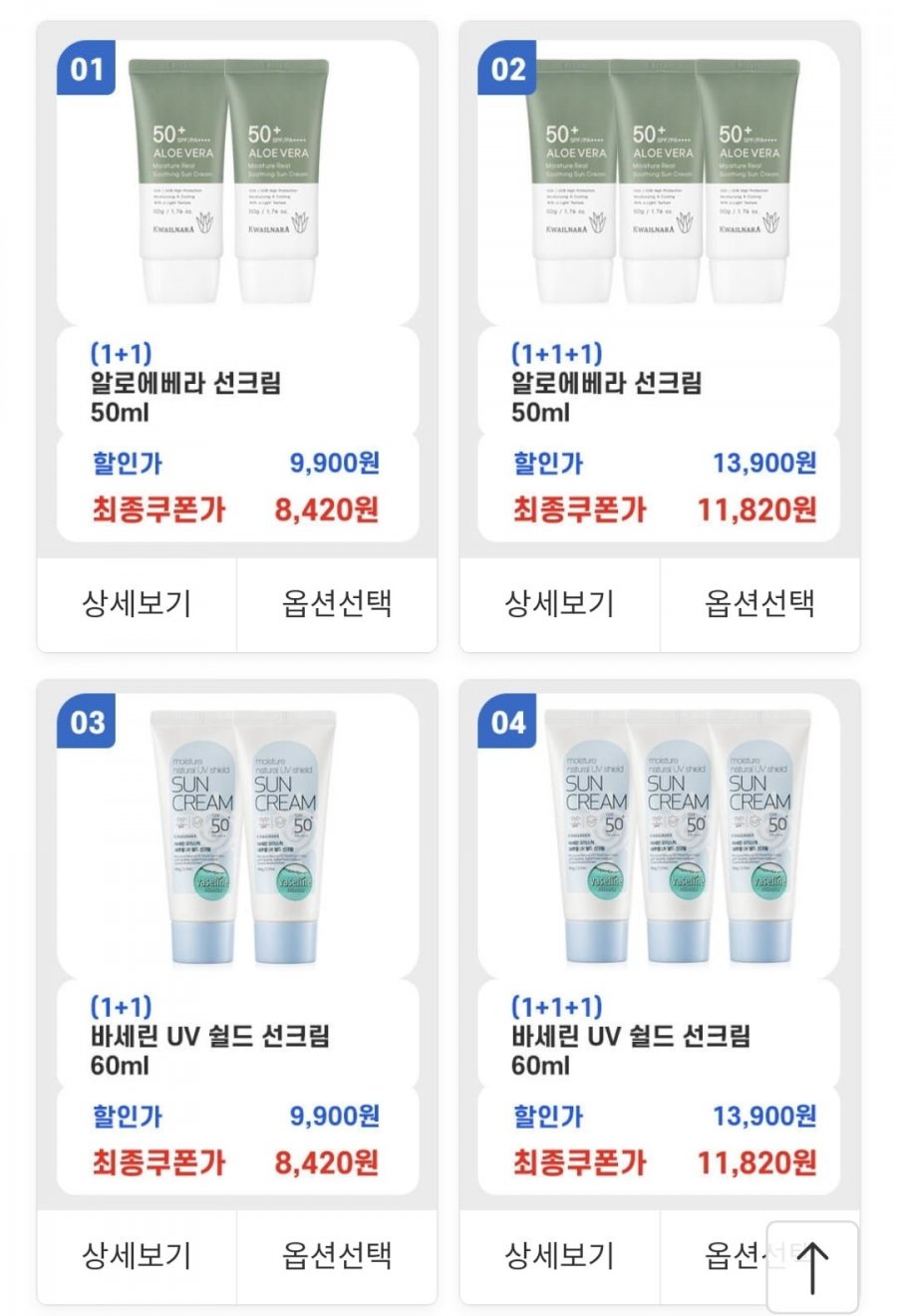Tap 옵션선택 for 바세린 UV 쉴드 선크림 (1+1)
The height and width of the screenshot is (1316, 897).
pos(337,1256)
